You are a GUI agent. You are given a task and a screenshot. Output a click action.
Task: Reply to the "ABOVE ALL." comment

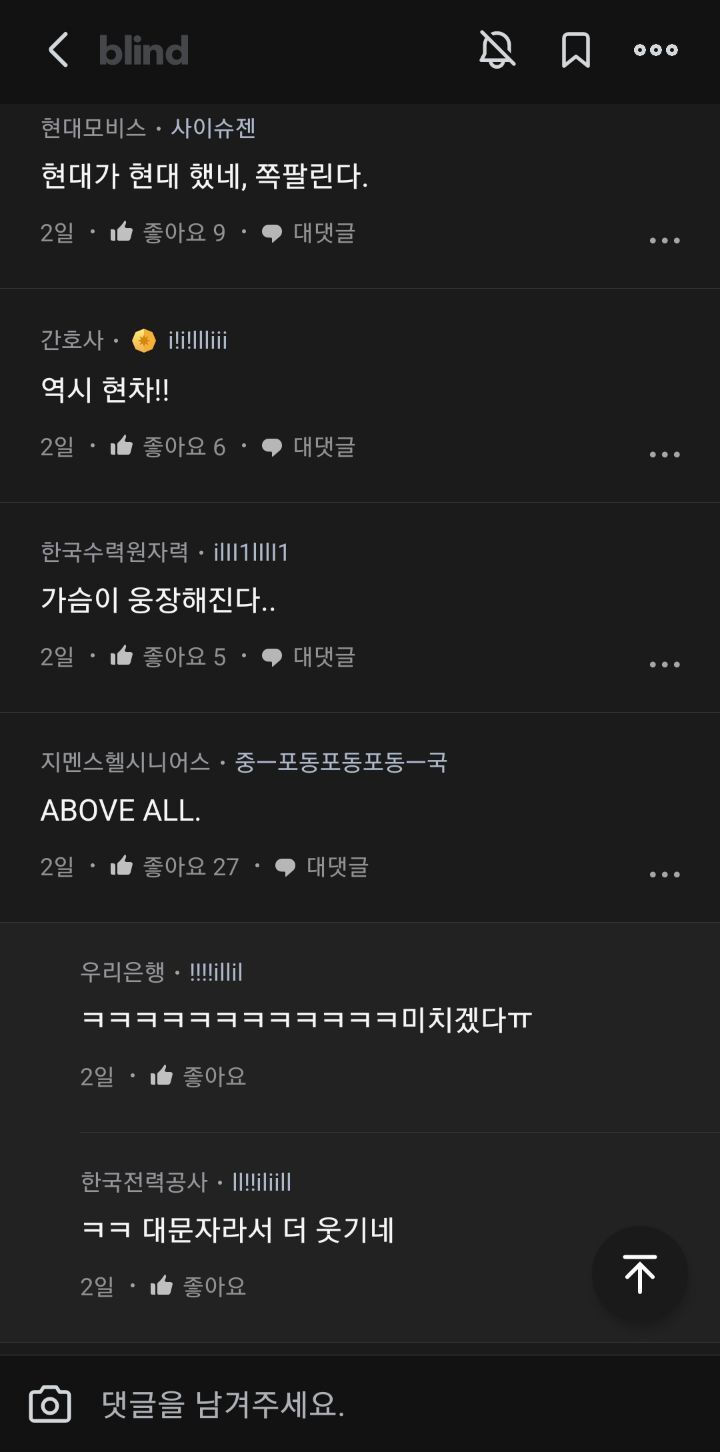321,867
